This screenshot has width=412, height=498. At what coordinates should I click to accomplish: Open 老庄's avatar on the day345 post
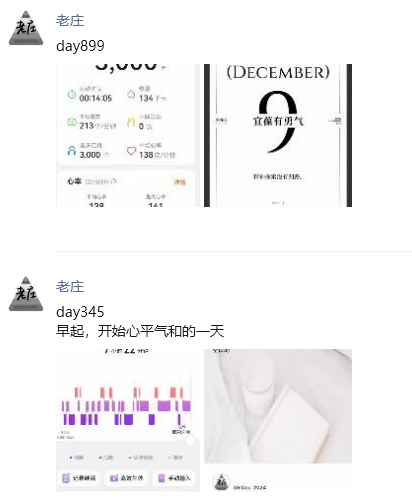(26, 294)
